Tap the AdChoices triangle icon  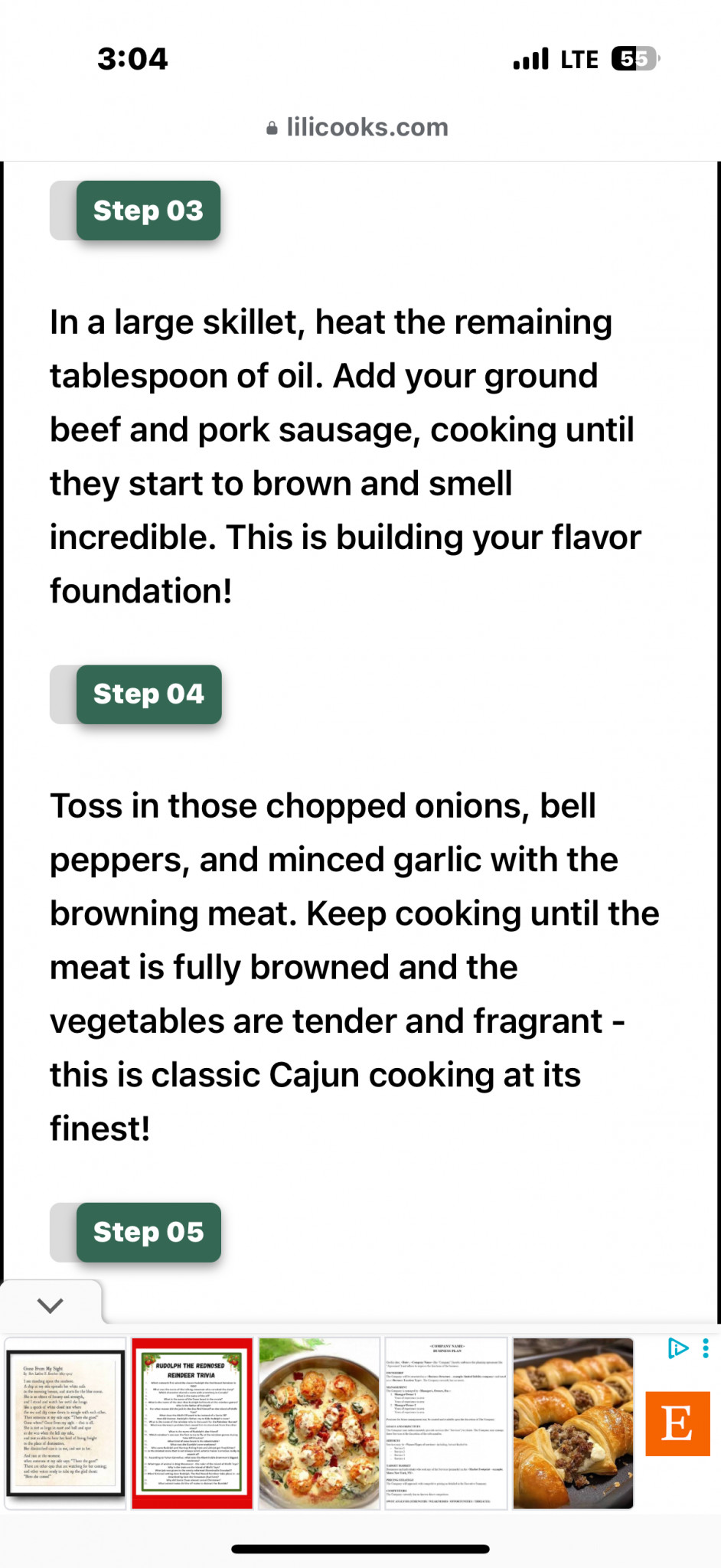[x=678, y=1348]
